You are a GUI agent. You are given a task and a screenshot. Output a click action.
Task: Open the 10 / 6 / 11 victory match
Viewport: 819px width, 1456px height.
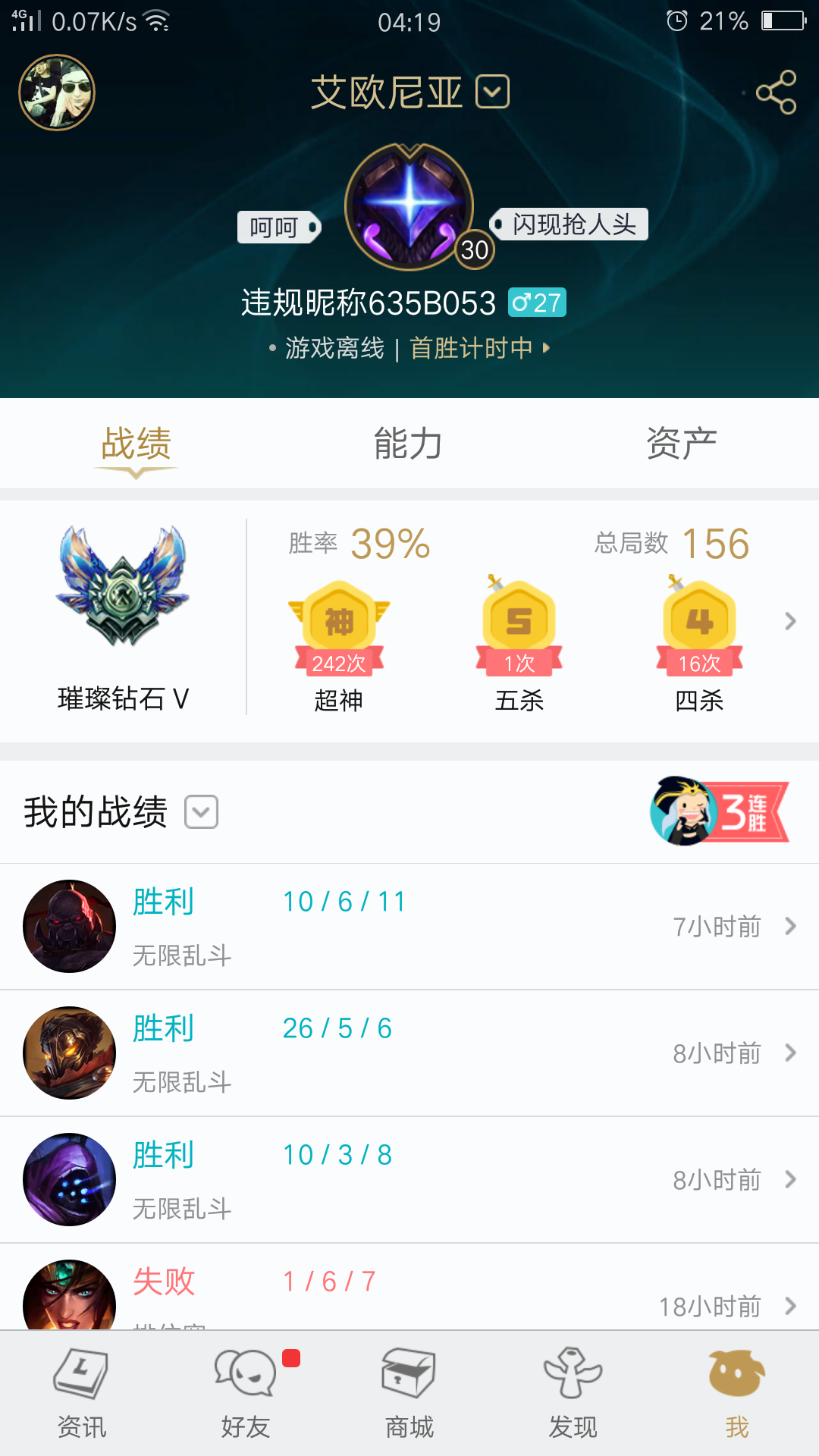[x=409, y=926]
